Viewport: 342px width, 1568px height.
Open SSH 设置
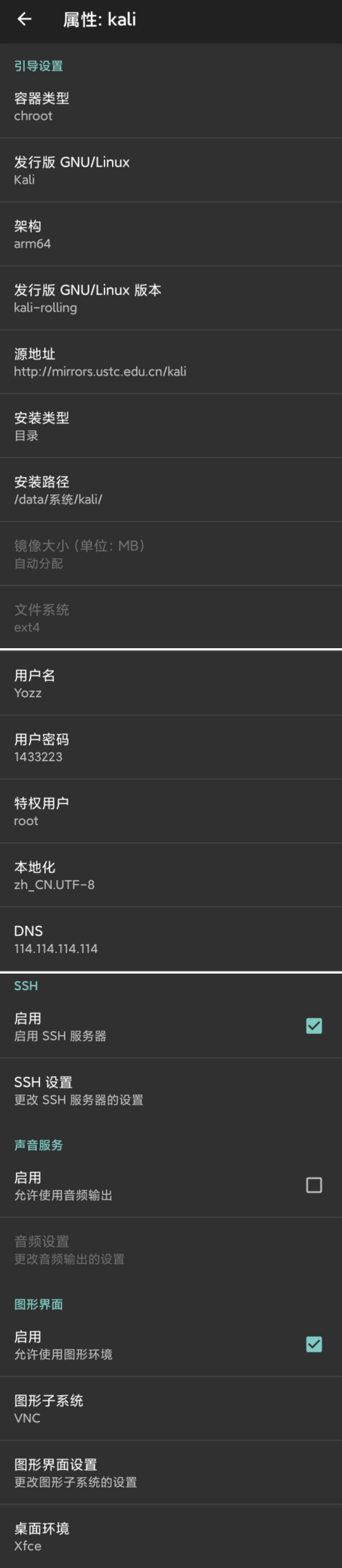(x=170, y=1090)
